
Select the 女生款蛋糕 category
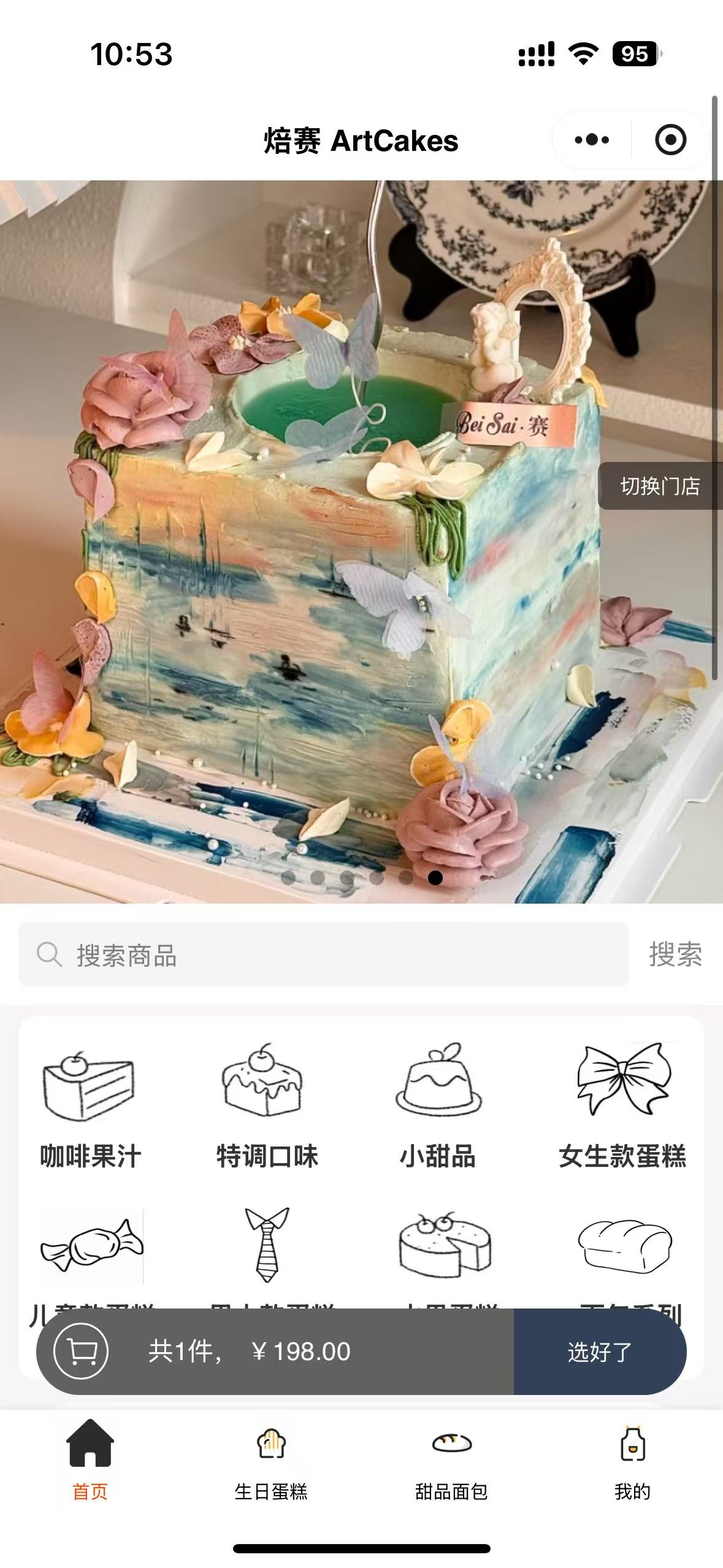point(622,1105)
